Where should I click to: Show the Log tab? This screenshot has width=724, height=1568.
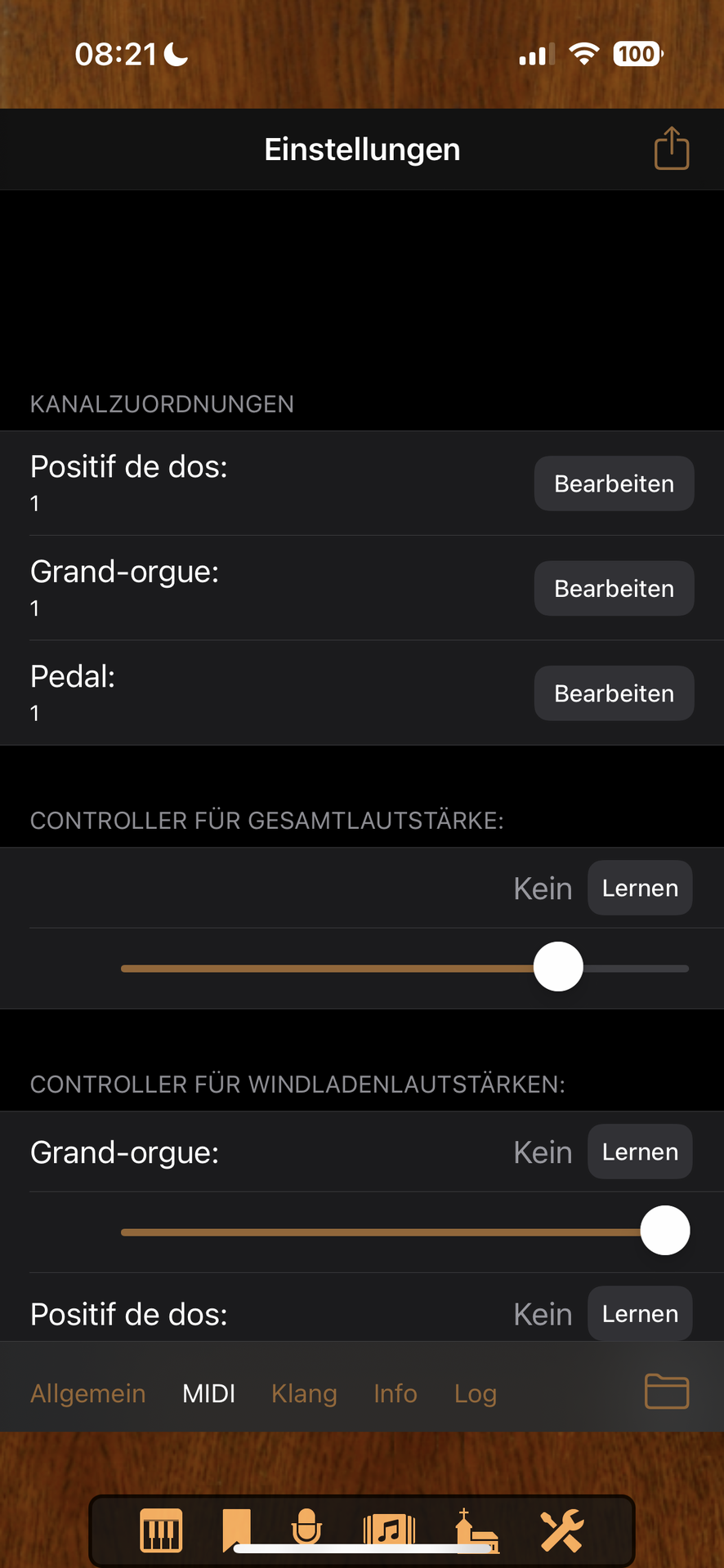coord(476,1393)
